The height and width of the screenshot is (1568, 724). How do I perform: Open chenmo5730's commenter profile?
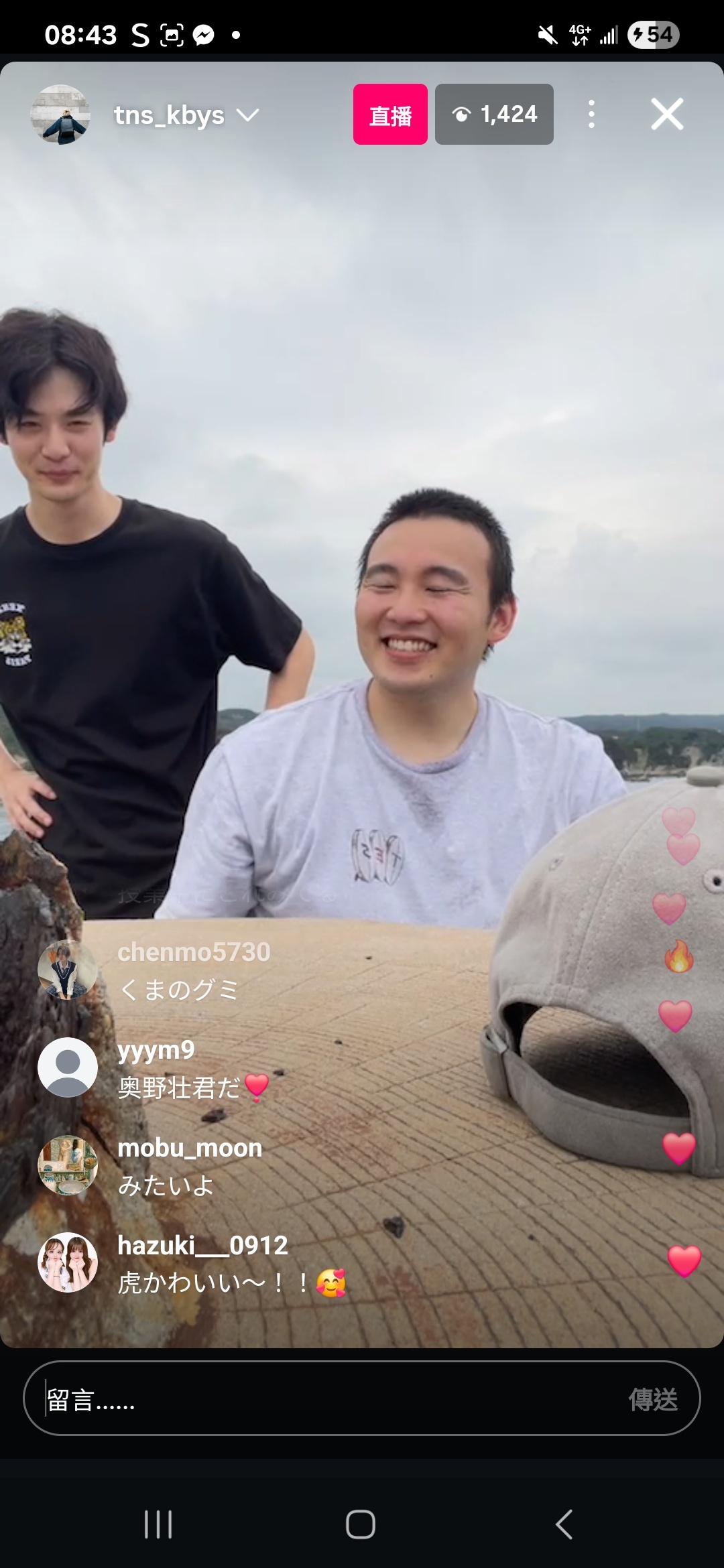[67, 970]
